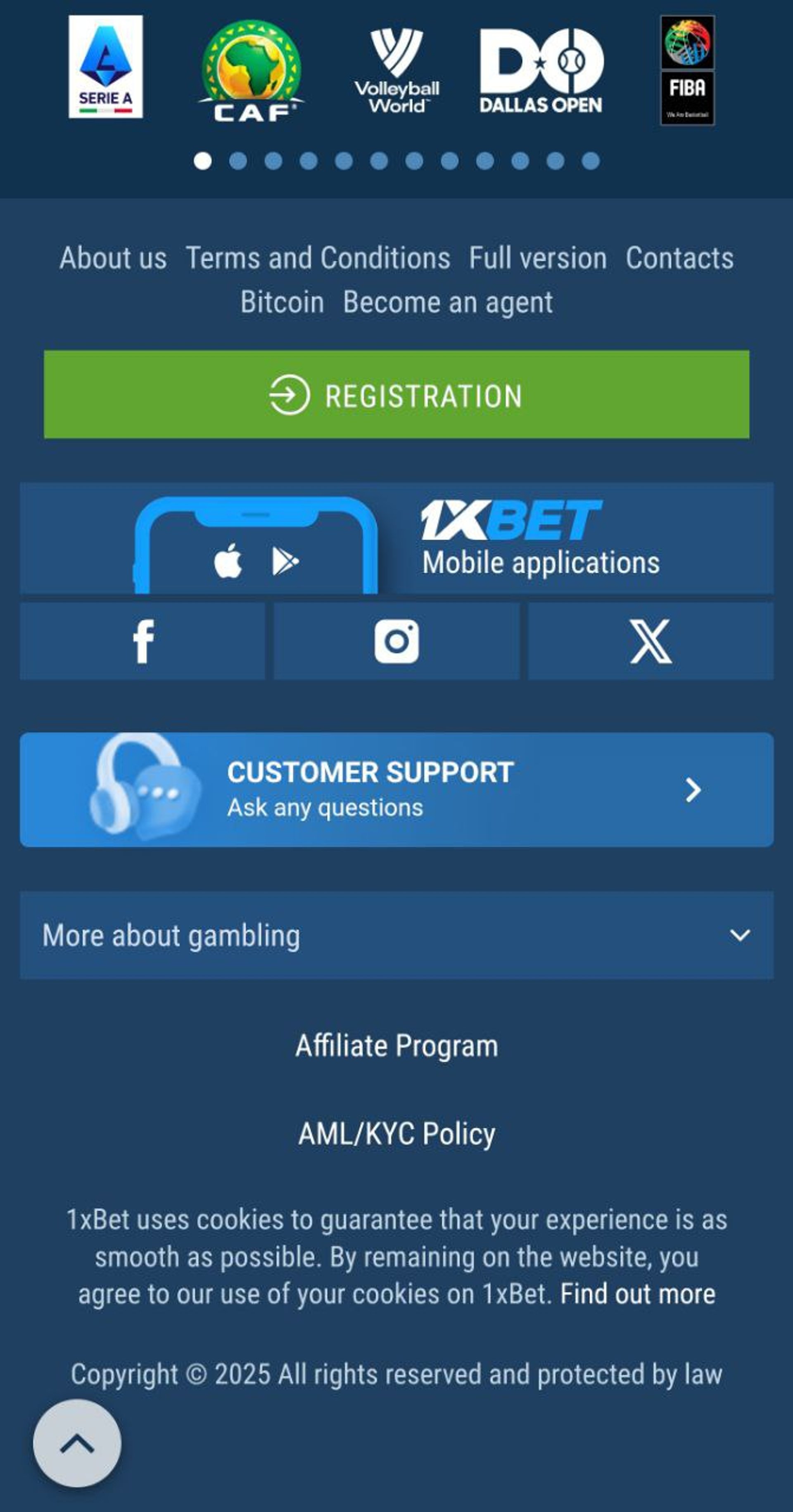Screen dimensions: 793x1512
Task: Open the Instagram profile
Action: pyautogui.click(x=396, y=641)
